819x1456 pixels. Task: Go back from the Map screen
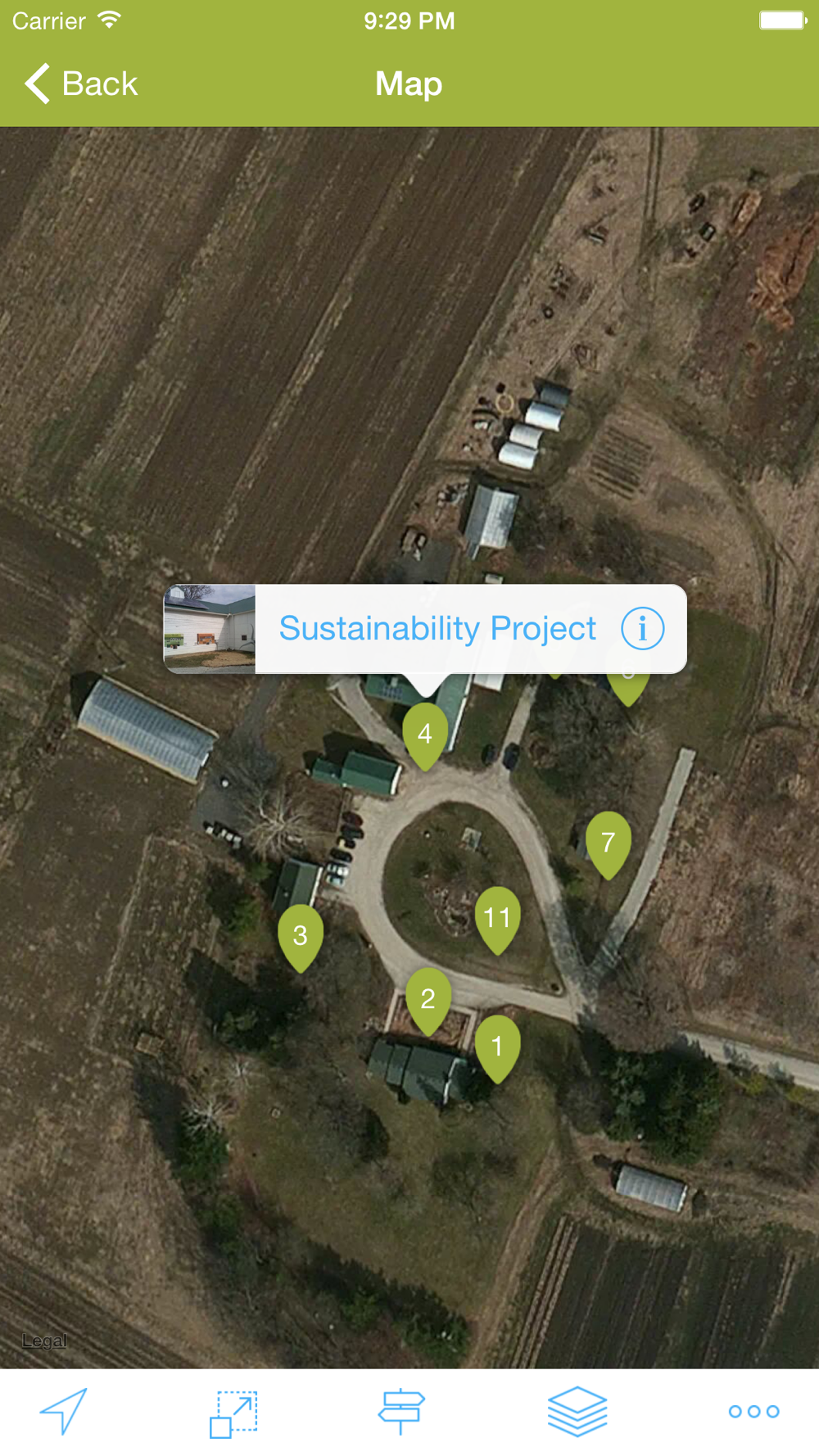[x=81, y=84]
